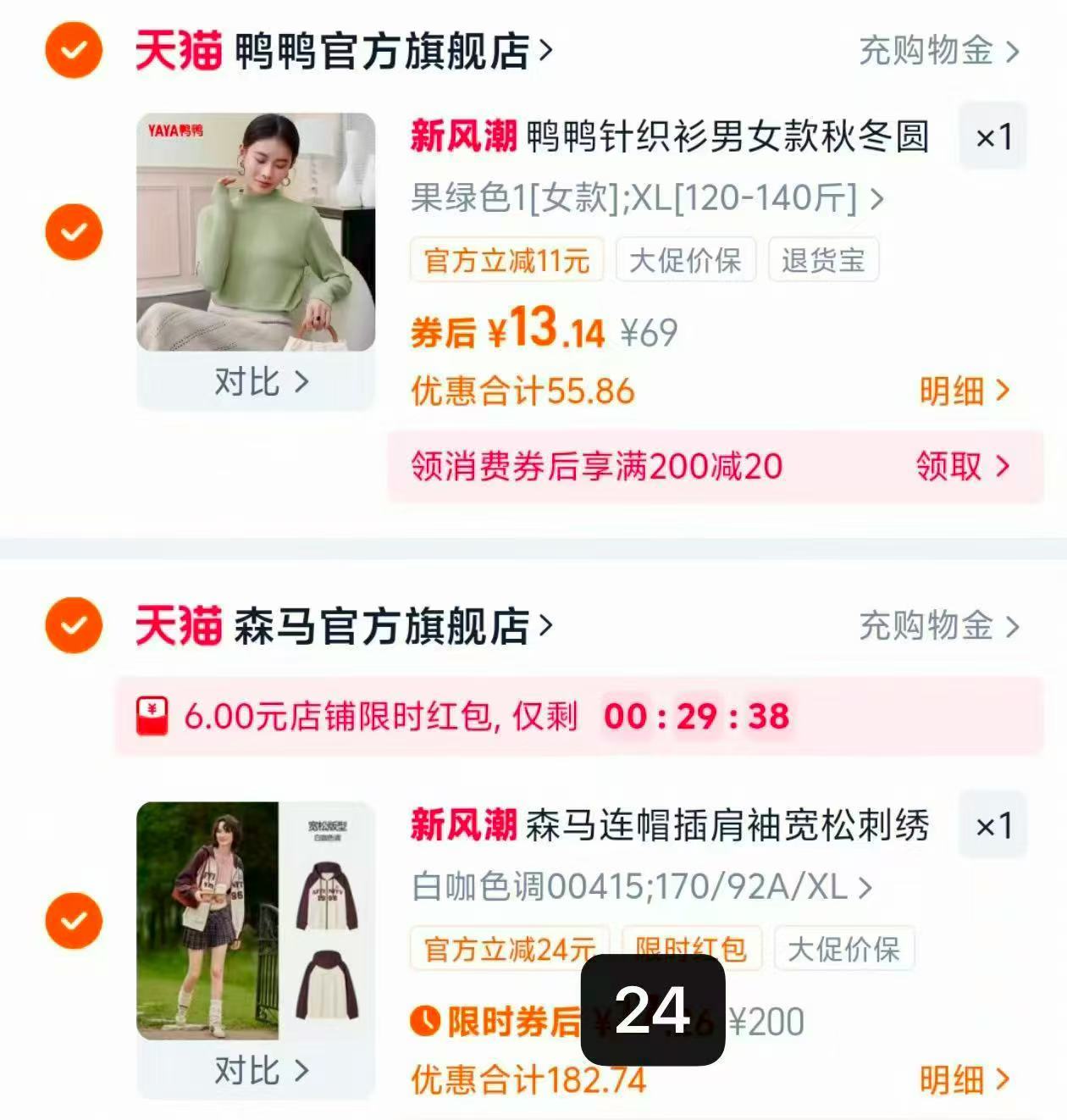The image size is (1067, 1120).
Task: Uncheck the 森马官方旗舰店 store checkbox
Action: pos(74,625)
